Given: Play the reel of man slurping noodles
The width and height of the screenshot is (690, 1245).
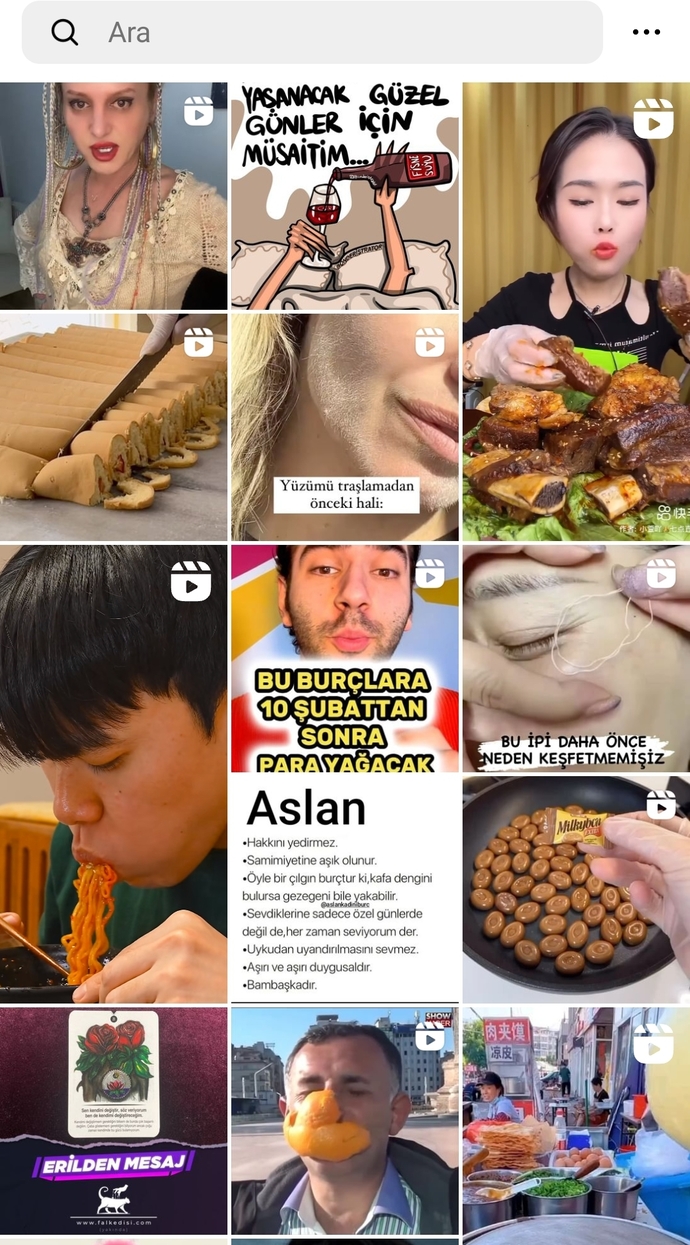Looking at the screenshot, I should point(113,773).
